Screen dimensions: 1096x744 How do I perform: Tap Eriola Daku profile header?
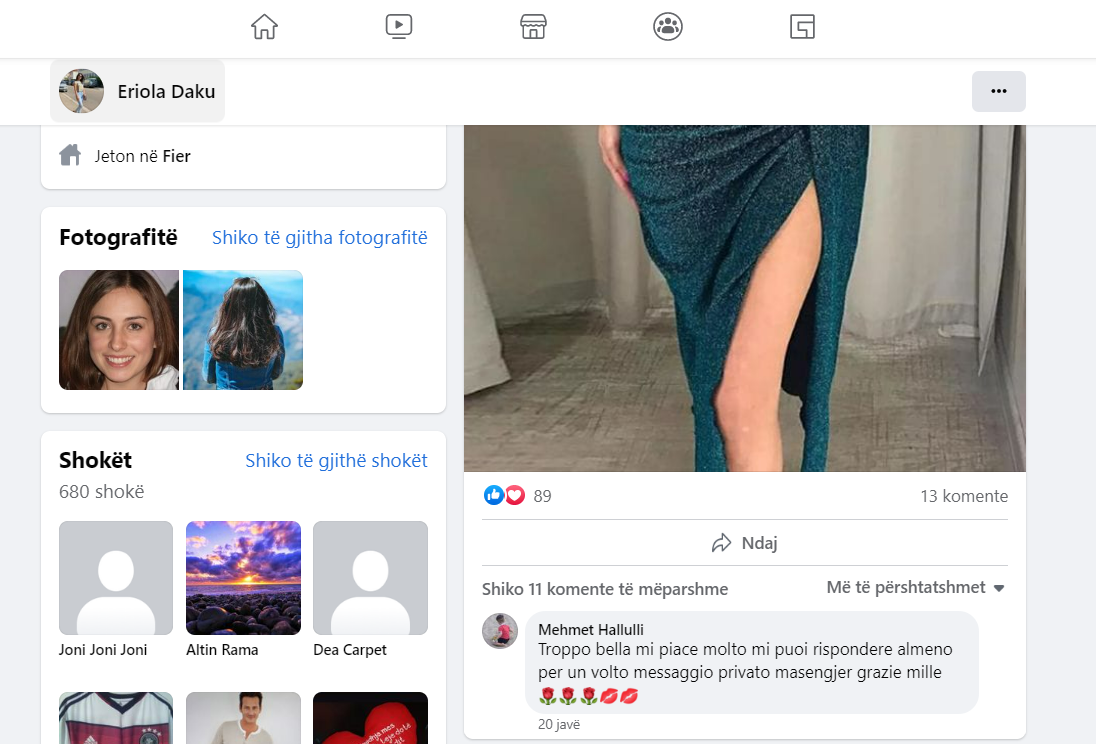138,92
